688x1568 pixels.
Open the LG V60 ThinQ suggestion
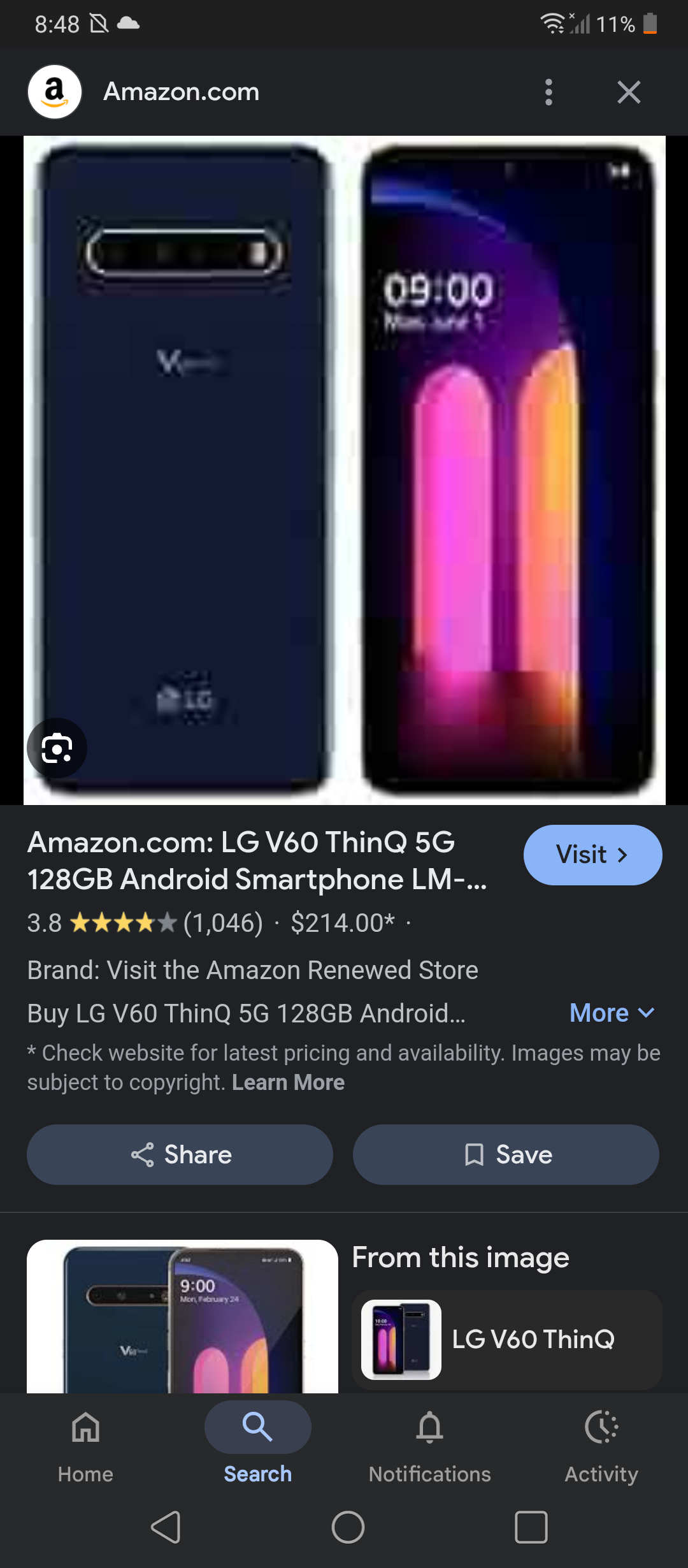click(x=506, y=1339)
